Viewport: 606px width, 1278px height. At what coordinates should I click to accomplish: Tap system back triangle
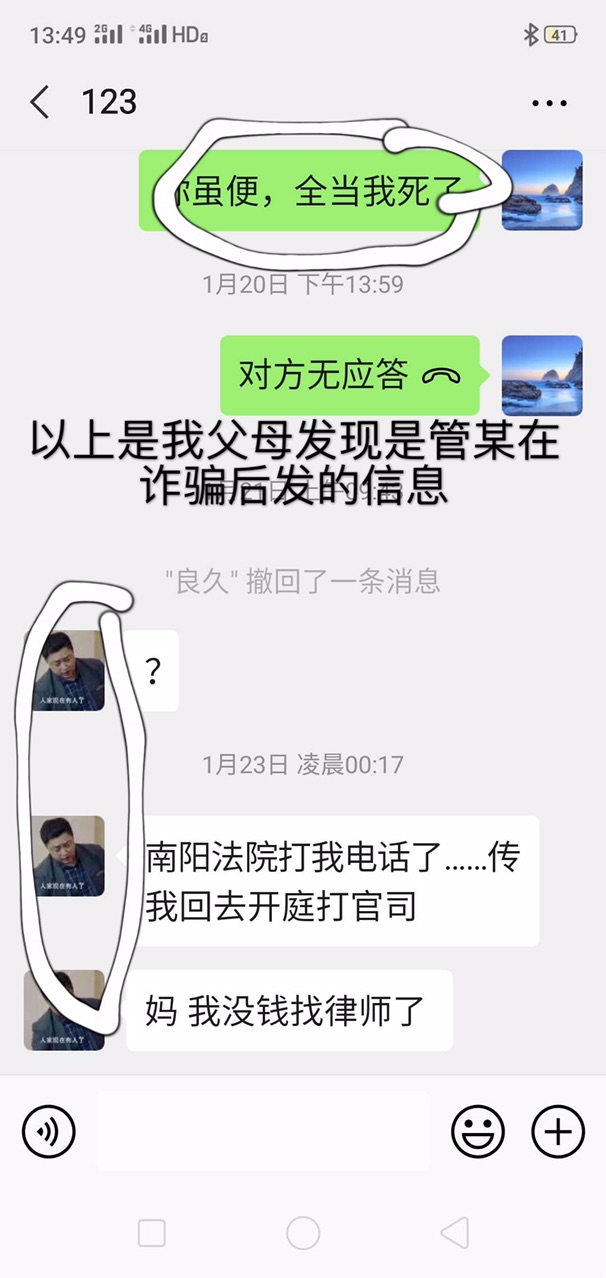455,1233
